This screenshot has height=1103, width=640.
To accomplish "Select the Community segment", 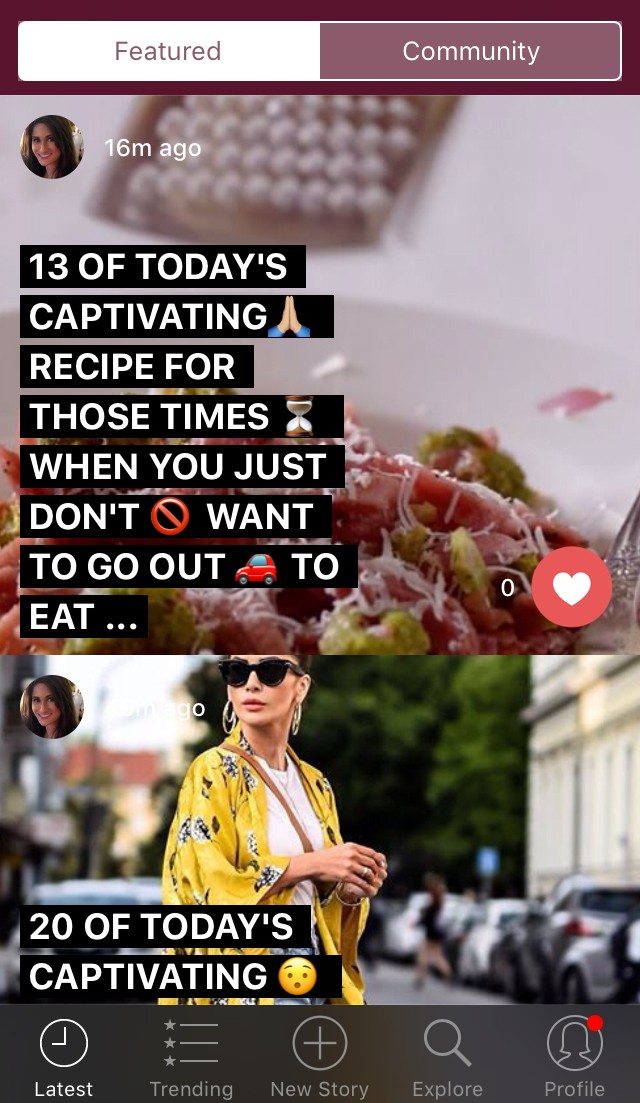I will pyautogui.click(x=470, y=51).
